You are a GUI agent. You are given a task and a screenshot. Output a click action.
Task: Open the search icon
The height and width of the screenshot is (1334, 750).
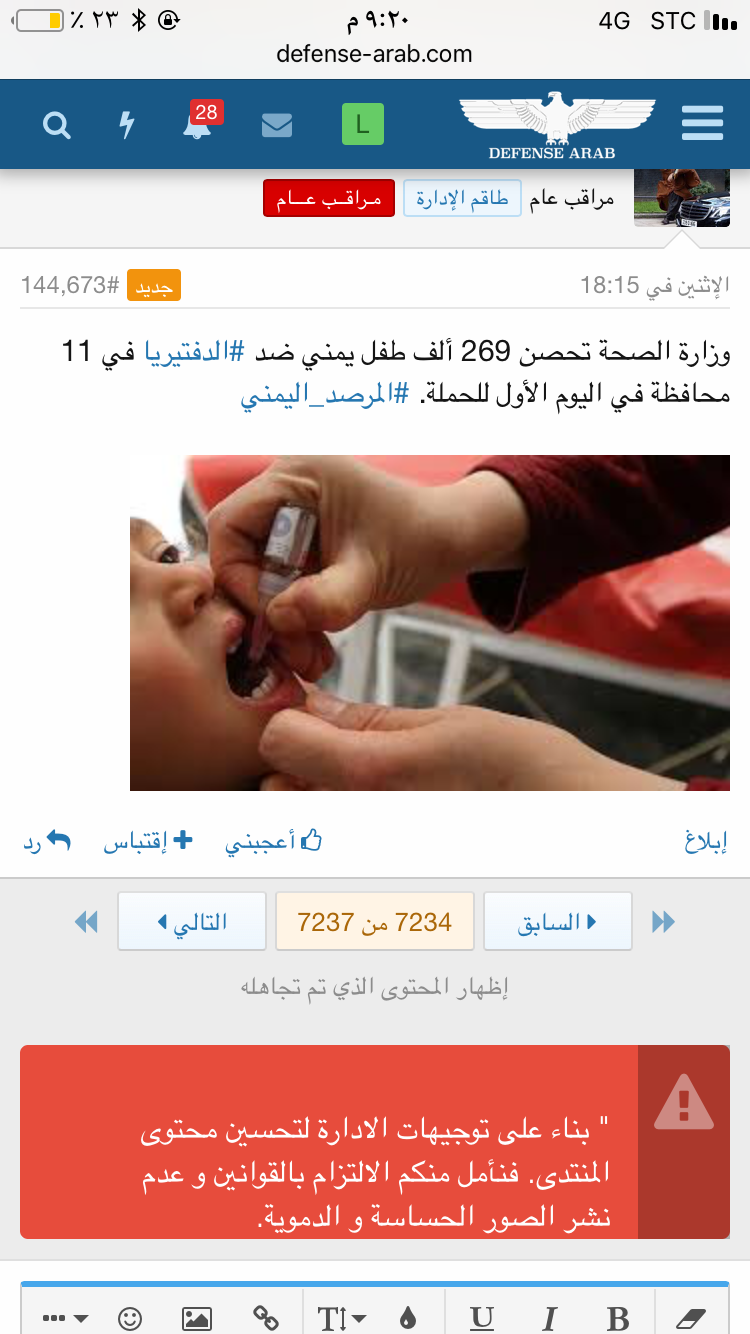pyautogui.click(x=57, y=125)
